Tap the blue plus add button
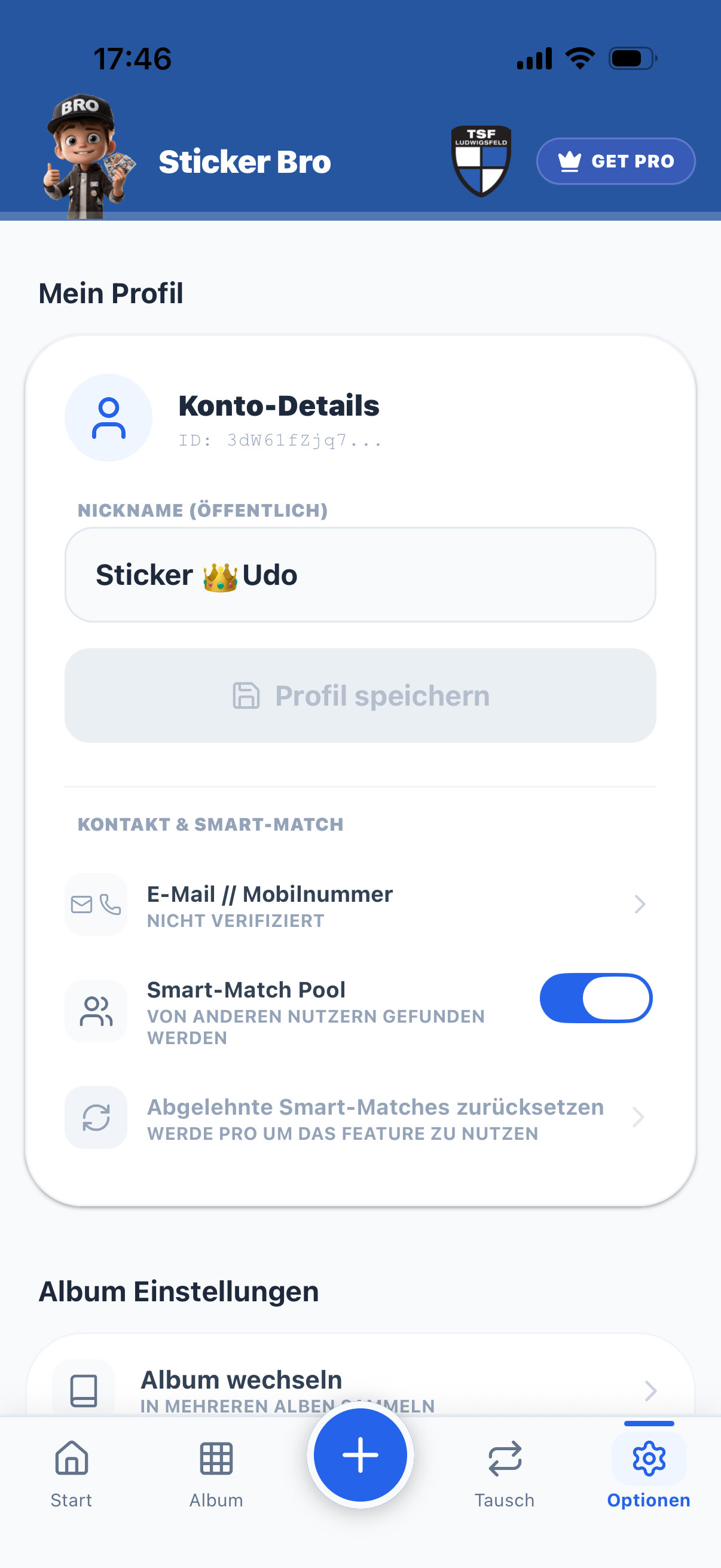Image resolution: width=721 pixels, height=1568 pixels. [x=360, y=1456]
